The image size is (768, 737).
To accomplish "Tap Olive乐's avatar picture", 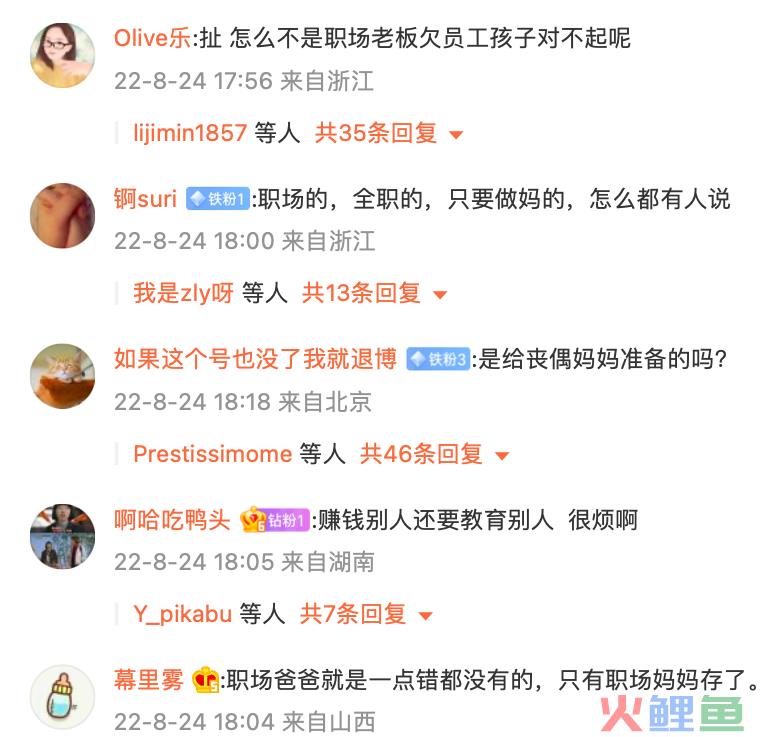I will coord(63,54).
